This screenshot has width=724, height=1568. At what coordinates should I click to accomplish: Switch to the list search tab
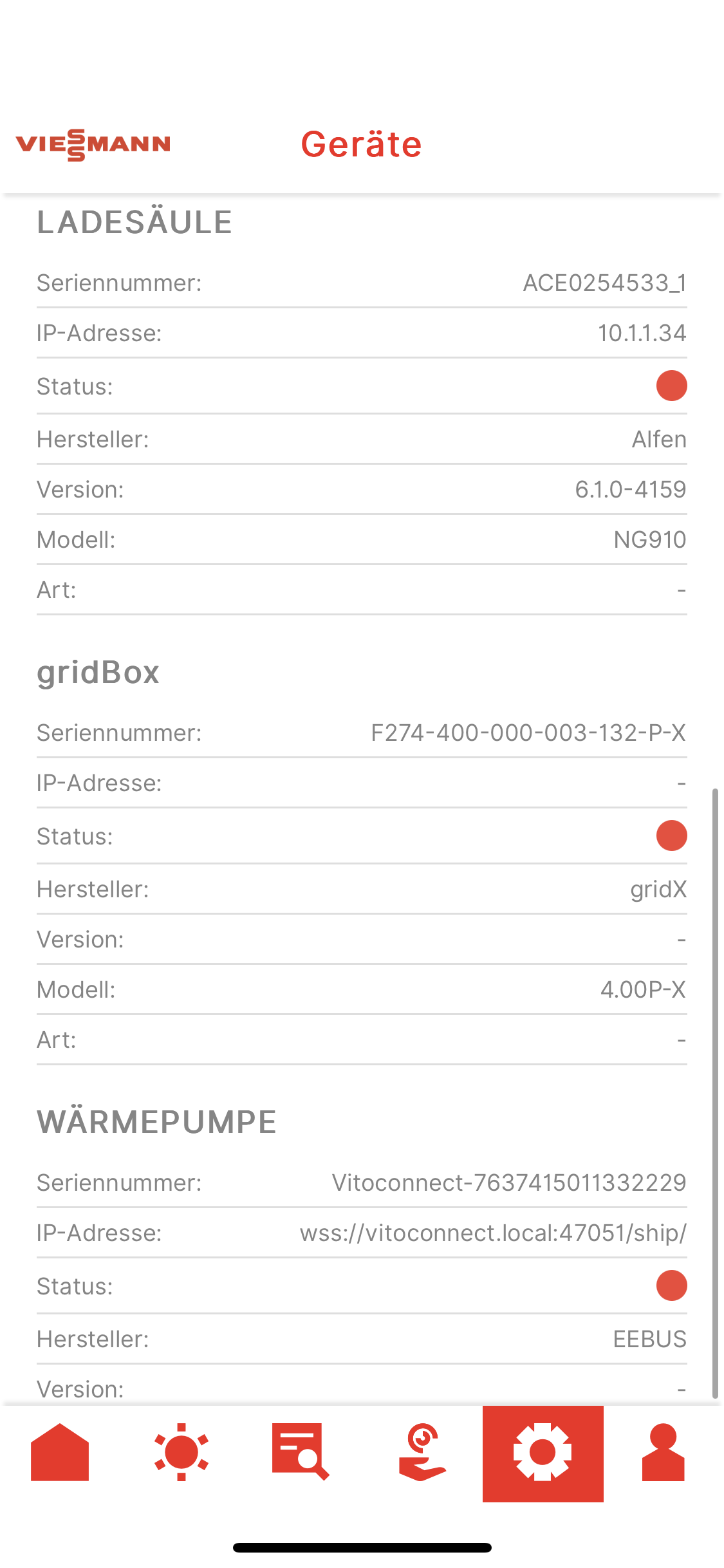click(x=301, y=1452)
